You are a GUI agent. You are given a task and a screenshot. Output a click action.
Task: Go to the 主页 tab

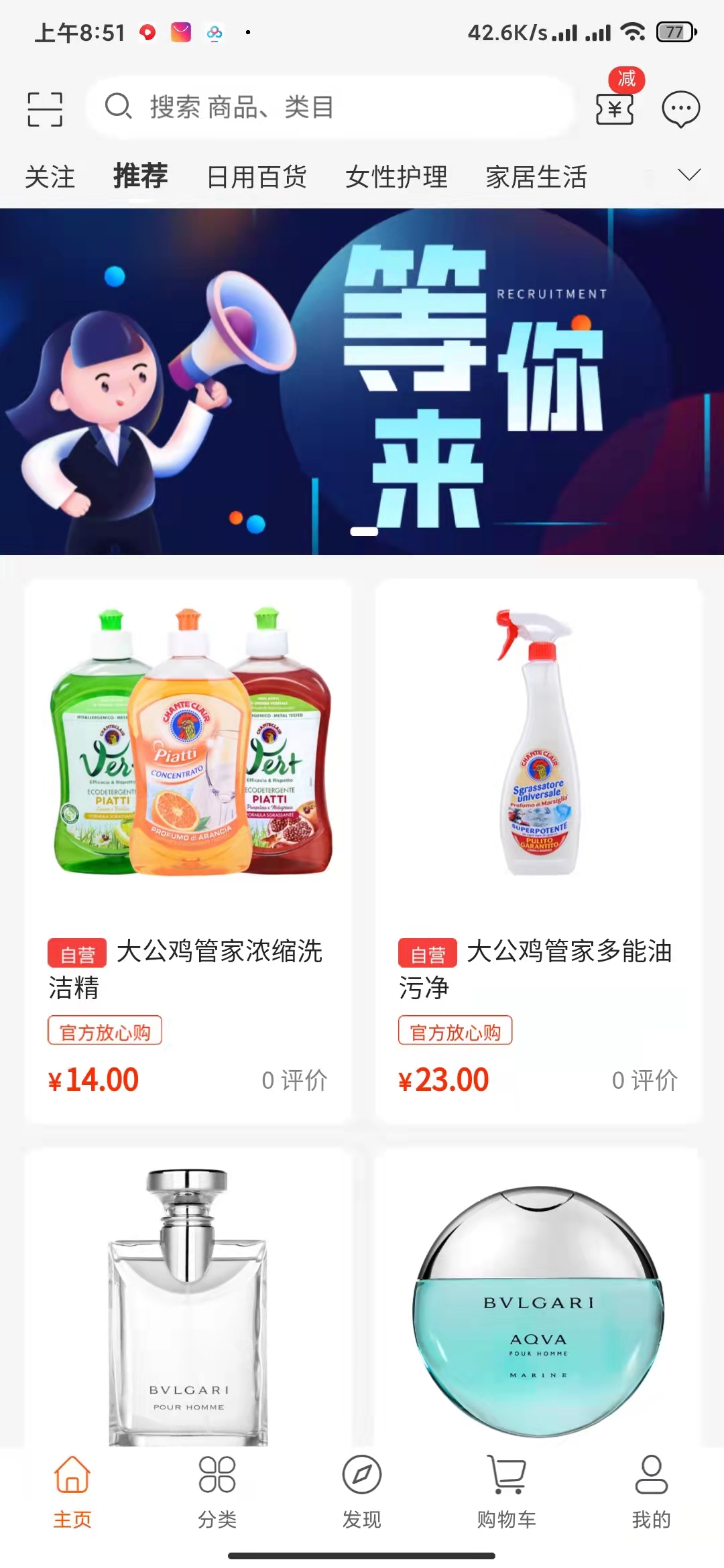point(72,1492)
